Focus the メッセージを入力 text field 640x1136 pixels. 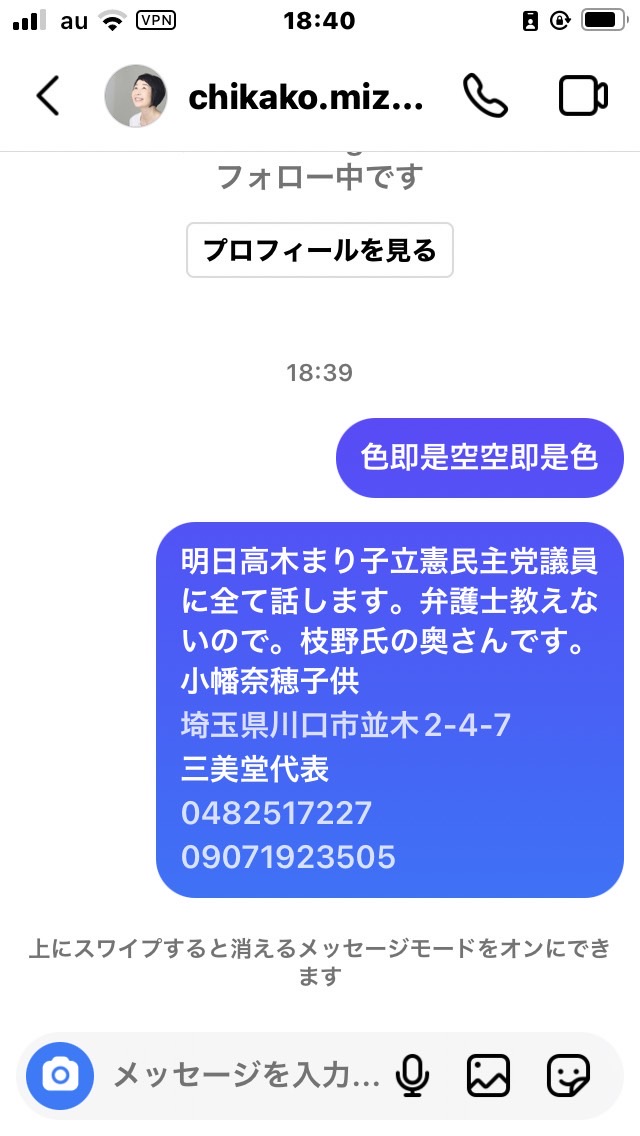pyautogui.click(x=246, y=1076)
